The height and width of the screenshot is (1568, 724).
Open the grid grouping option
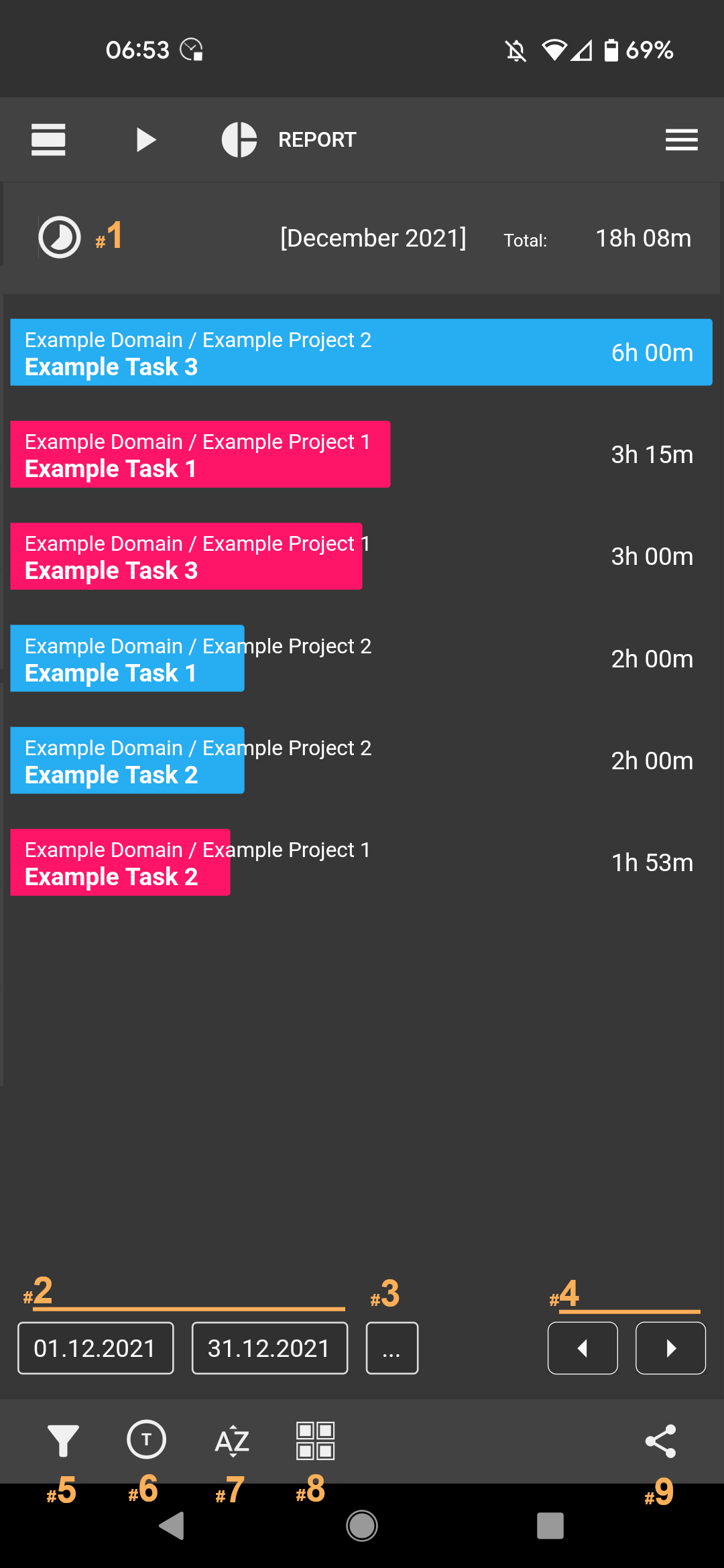pos(315,1441)
